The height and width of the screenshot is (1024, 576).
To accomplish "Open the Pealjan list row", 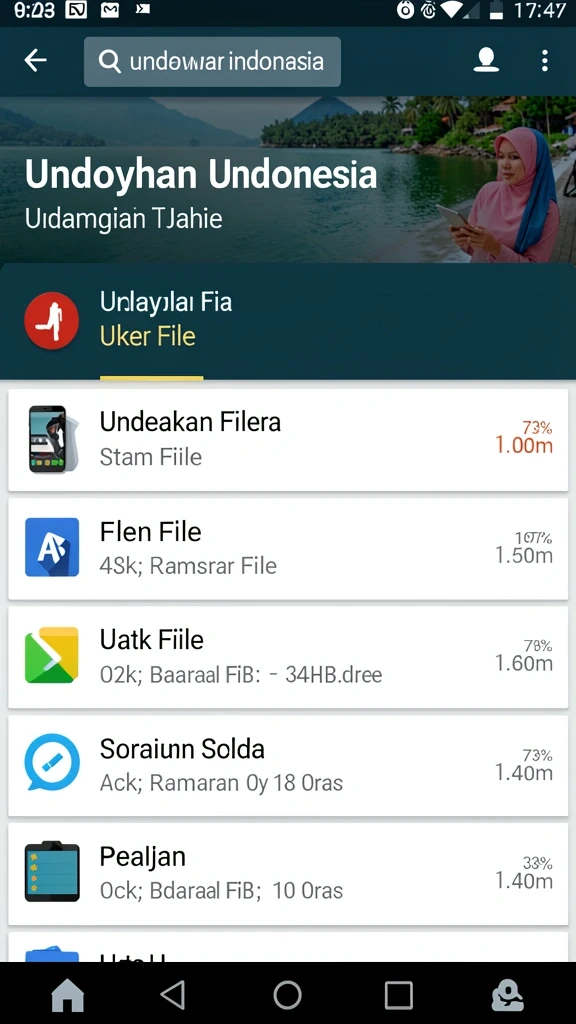I will pyautogui.click(x=288, y=874).
